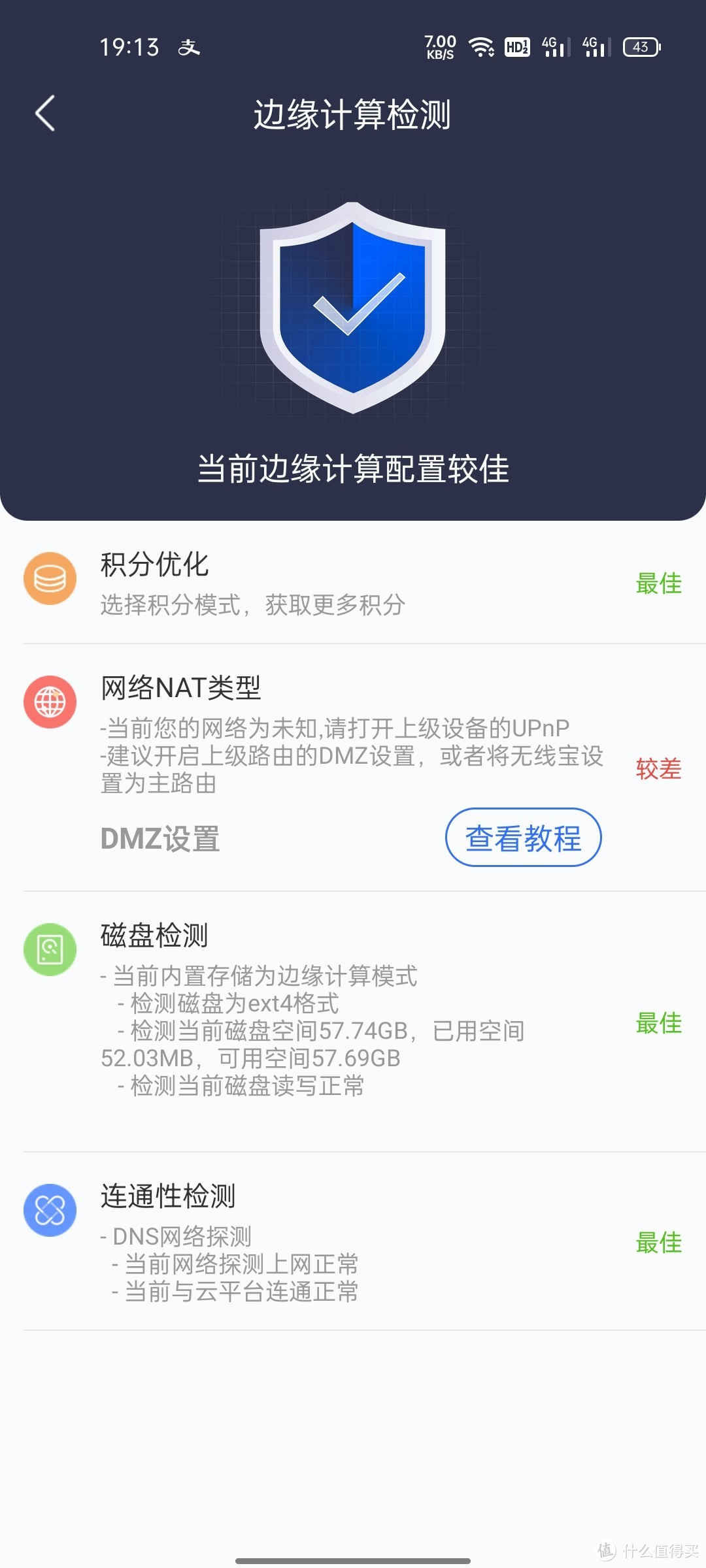Click the DMZ设置 label

pyautogui.click(x=160, y=840)
